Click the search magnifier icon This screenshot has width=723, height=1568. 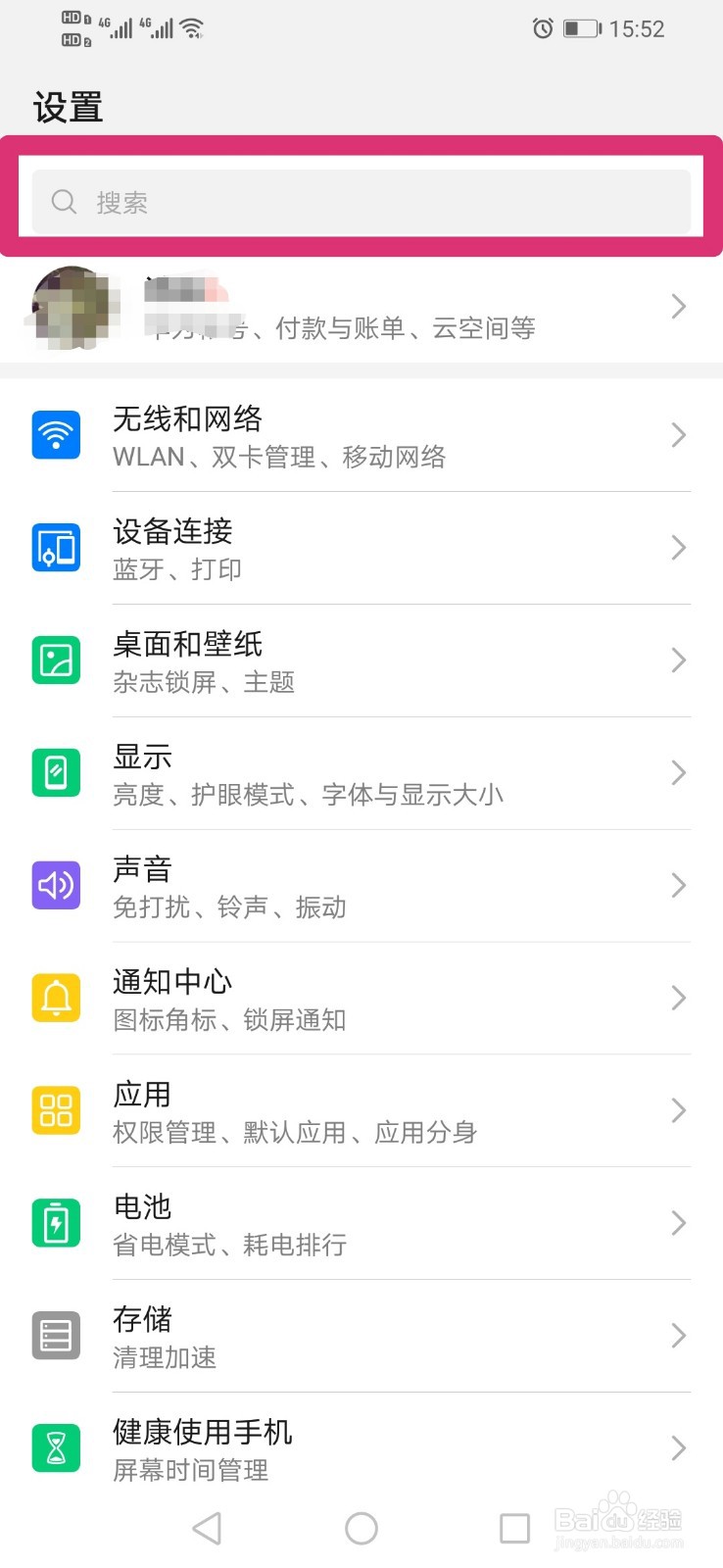pos(64,201)
